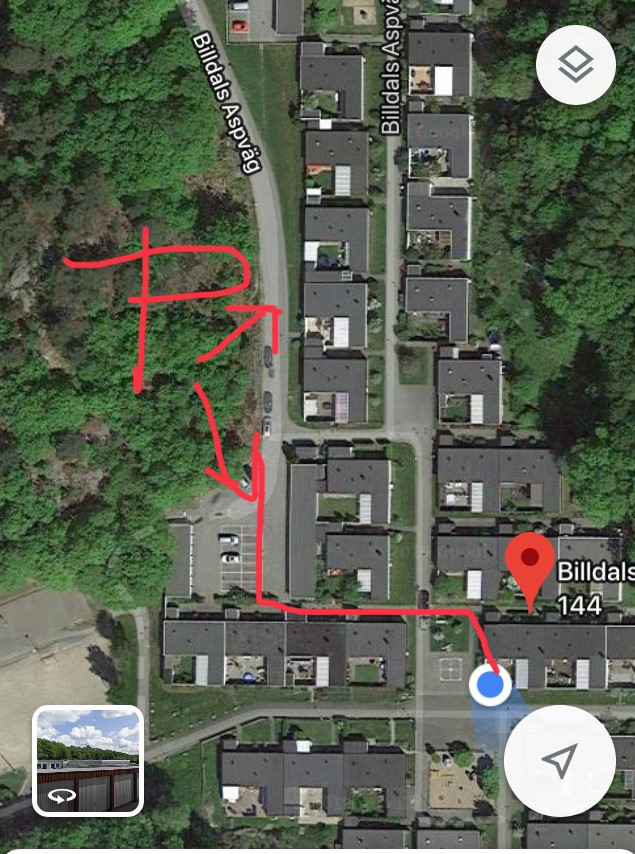Open the map layers button

pos(576,65)
